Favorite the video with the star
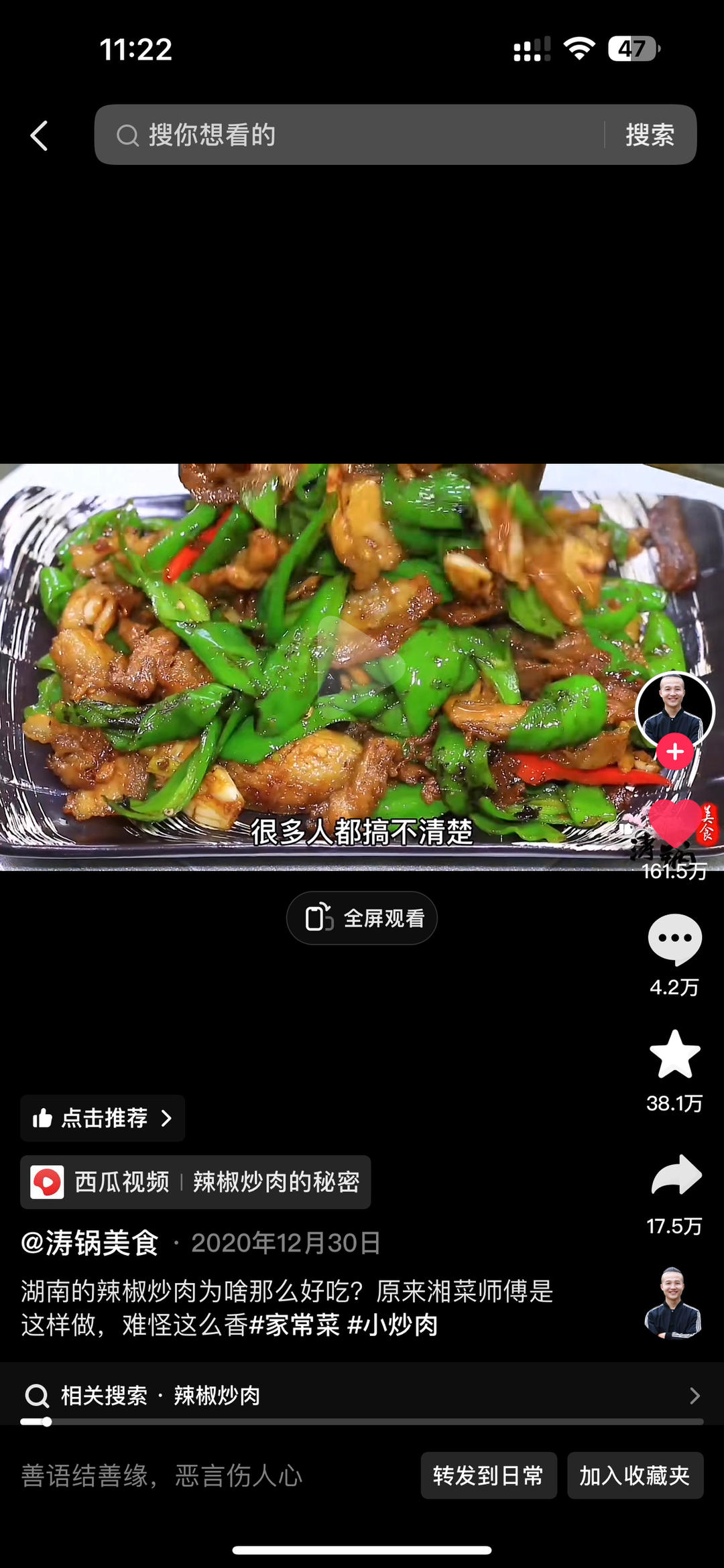The image size is (724, 1568). coord(674,1055)
